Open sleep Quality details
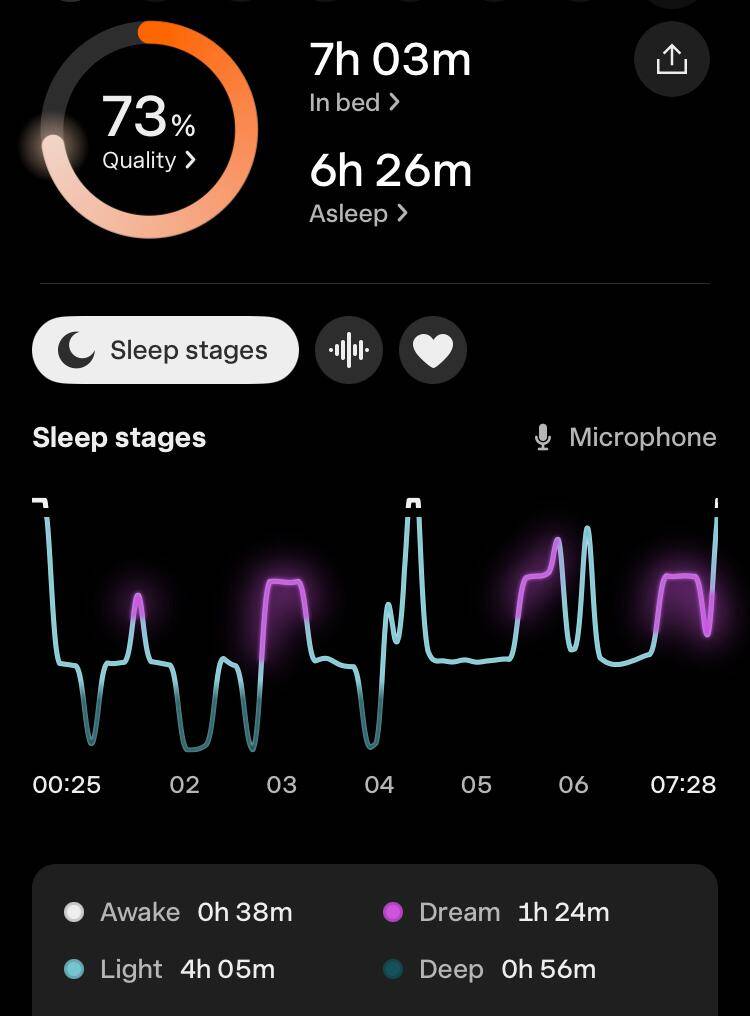 148,160
